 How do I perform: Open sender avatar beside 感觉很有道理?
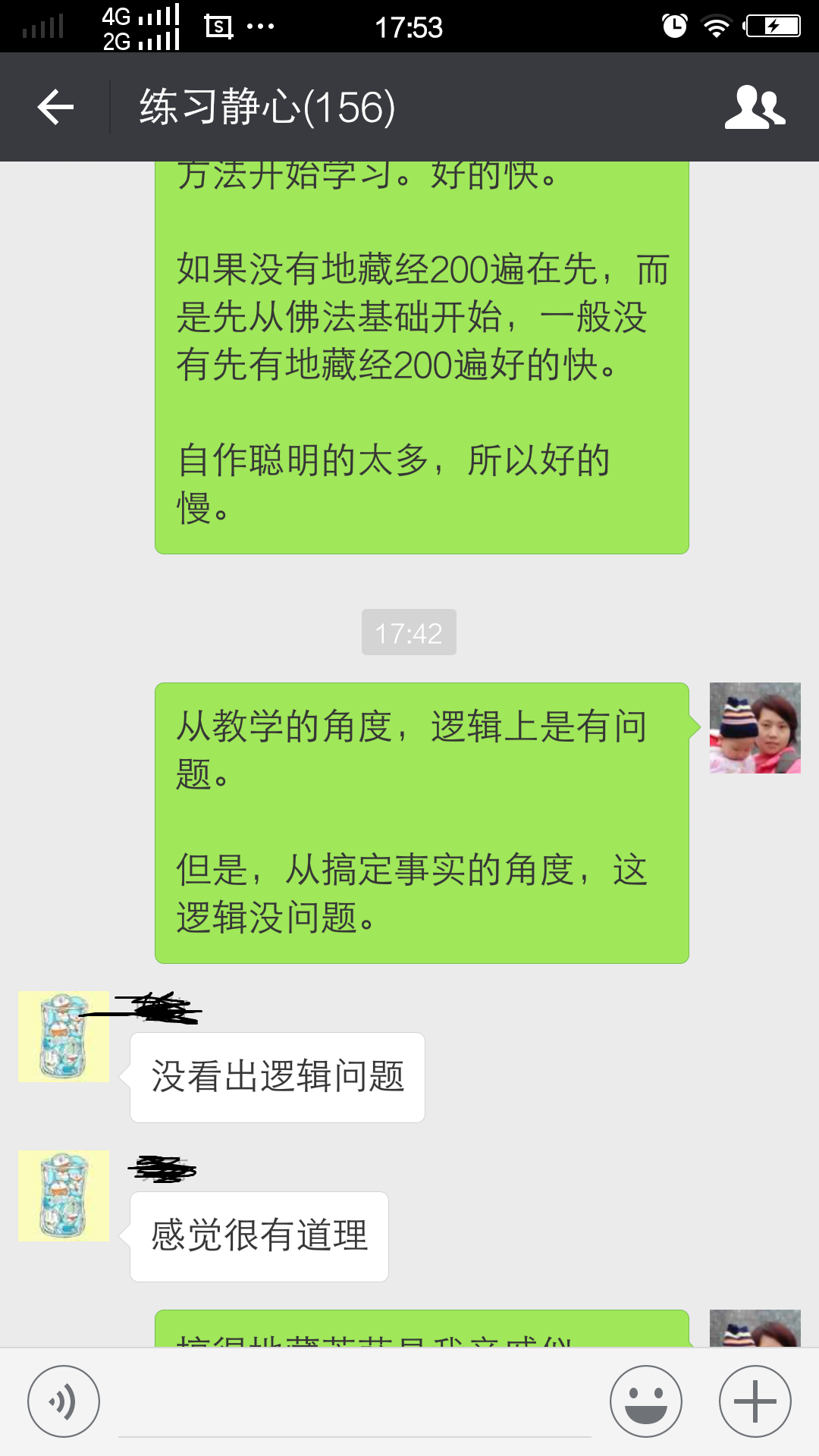[x=64, y=1196]
